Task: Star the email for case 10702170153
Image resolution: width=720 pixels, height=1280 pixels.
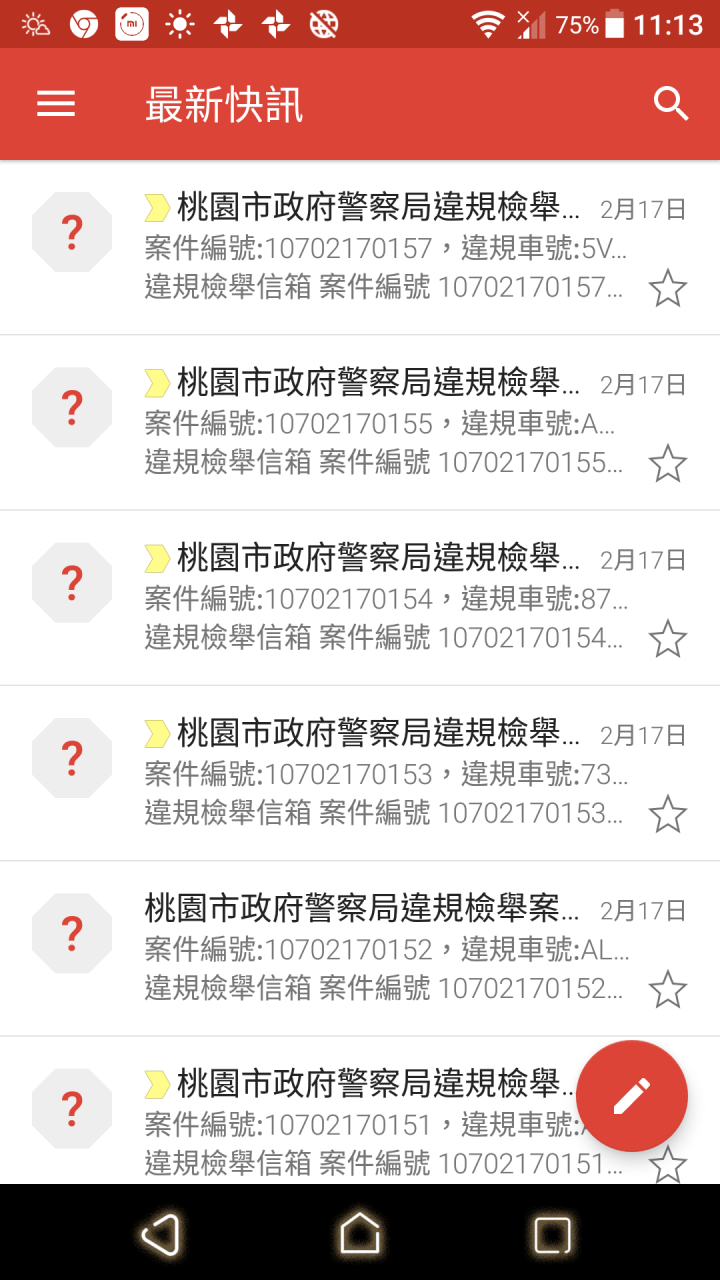Action: pos(668,813)
